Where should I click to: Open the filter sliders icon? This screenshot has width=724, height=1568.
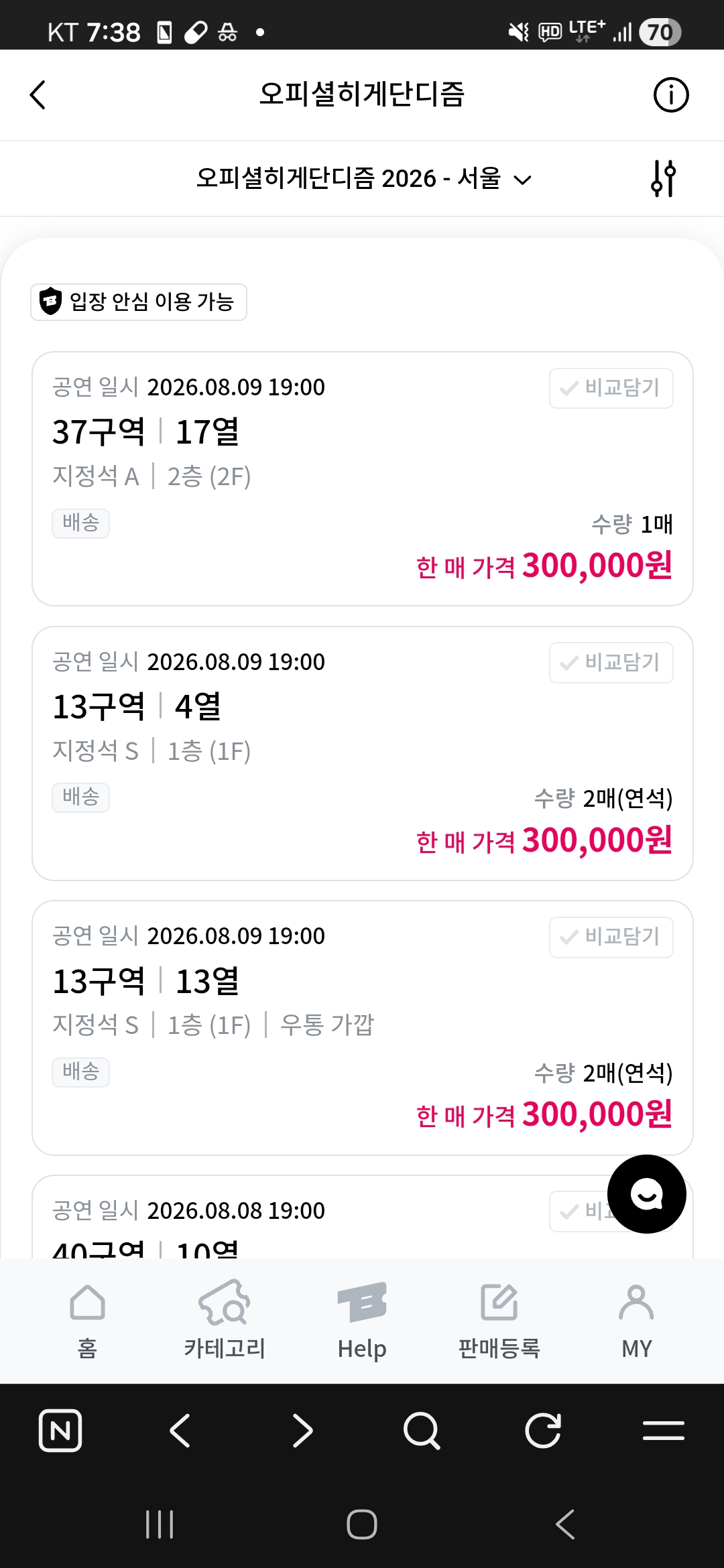coord(663,178)
